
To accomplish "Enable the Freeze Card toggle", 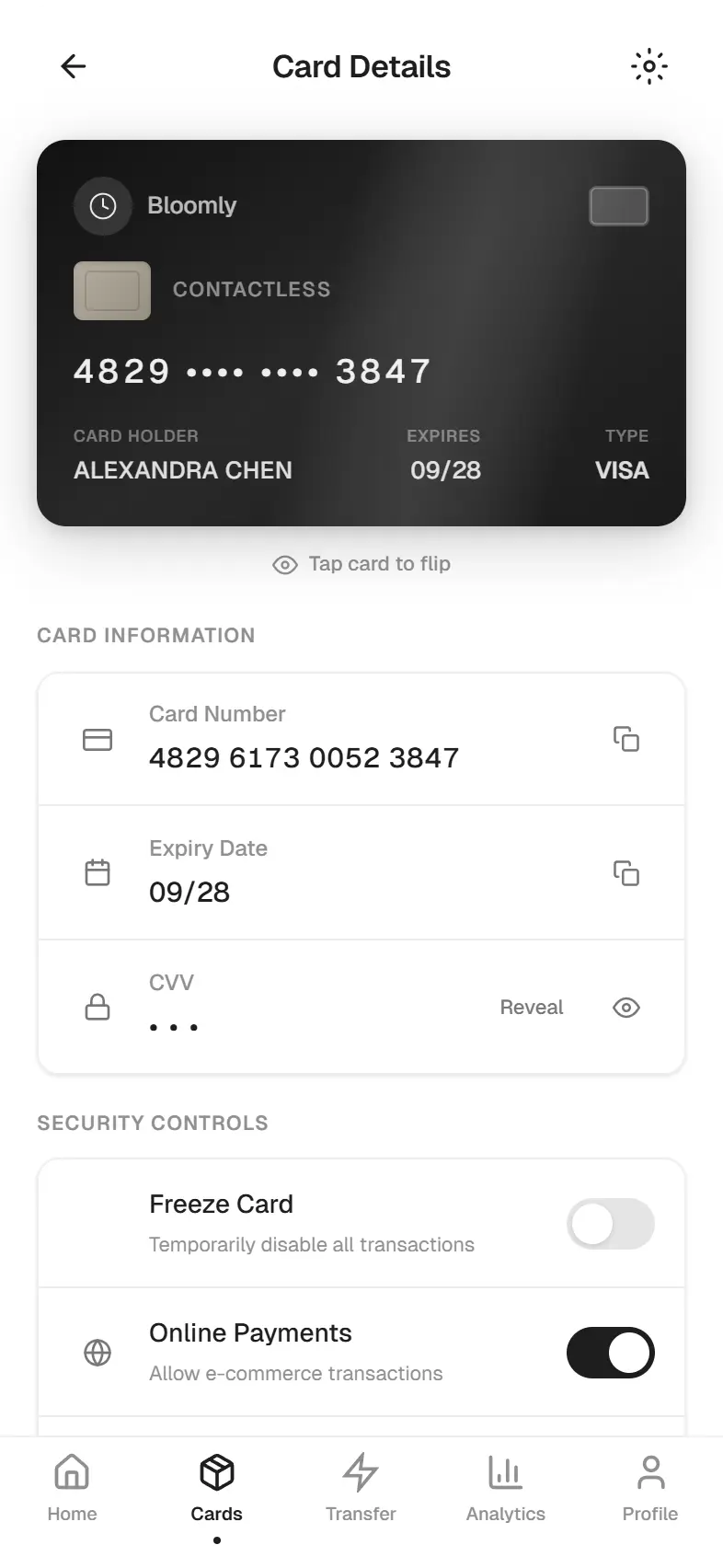I will coord(611,1224).
